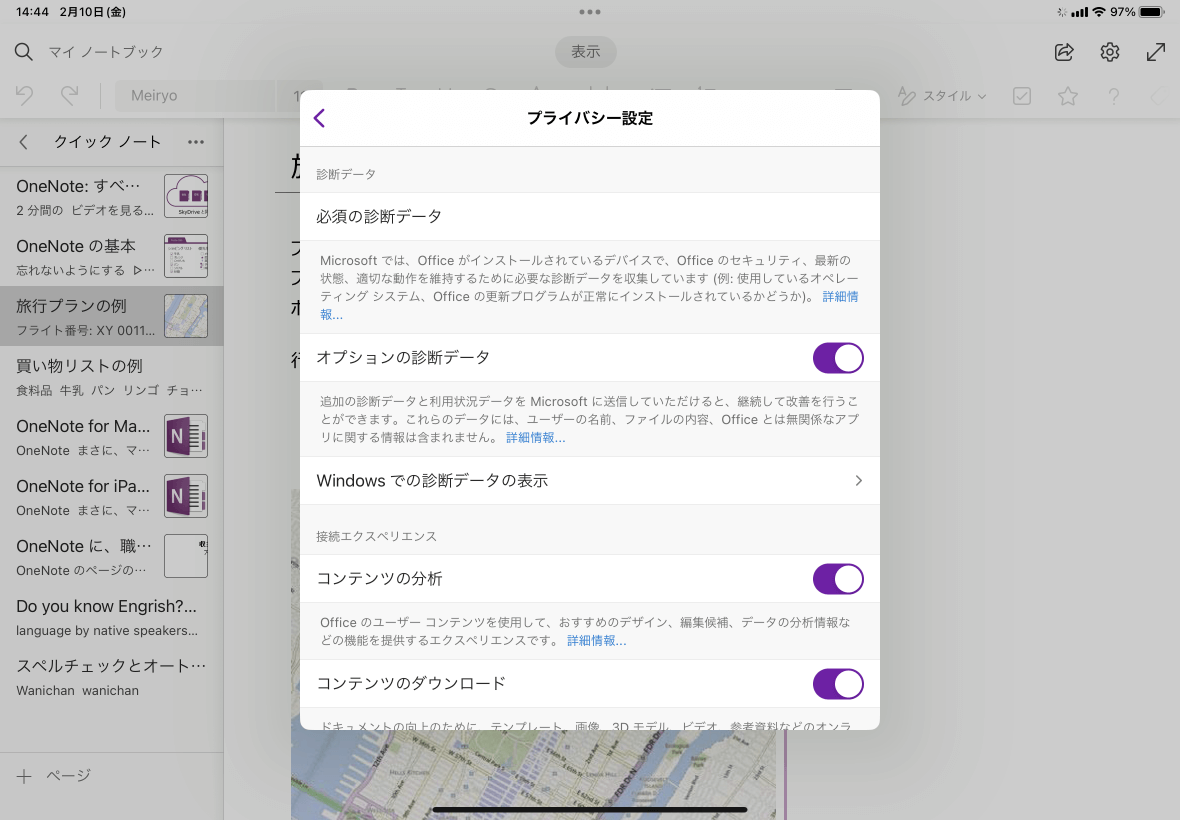
Task: Switch to the 表示 tab
Action: click(586, 52)
